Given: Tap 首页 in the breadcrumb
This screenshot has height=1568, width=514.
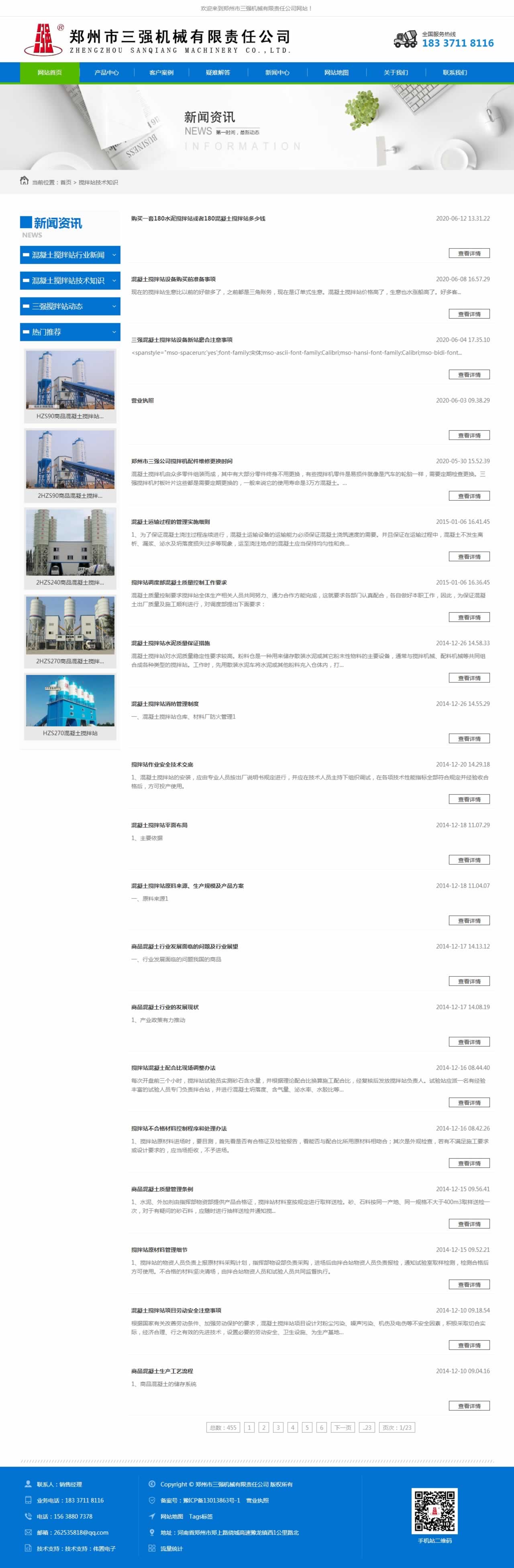Looking at the screenshot, I should click(x=65, y=183).
